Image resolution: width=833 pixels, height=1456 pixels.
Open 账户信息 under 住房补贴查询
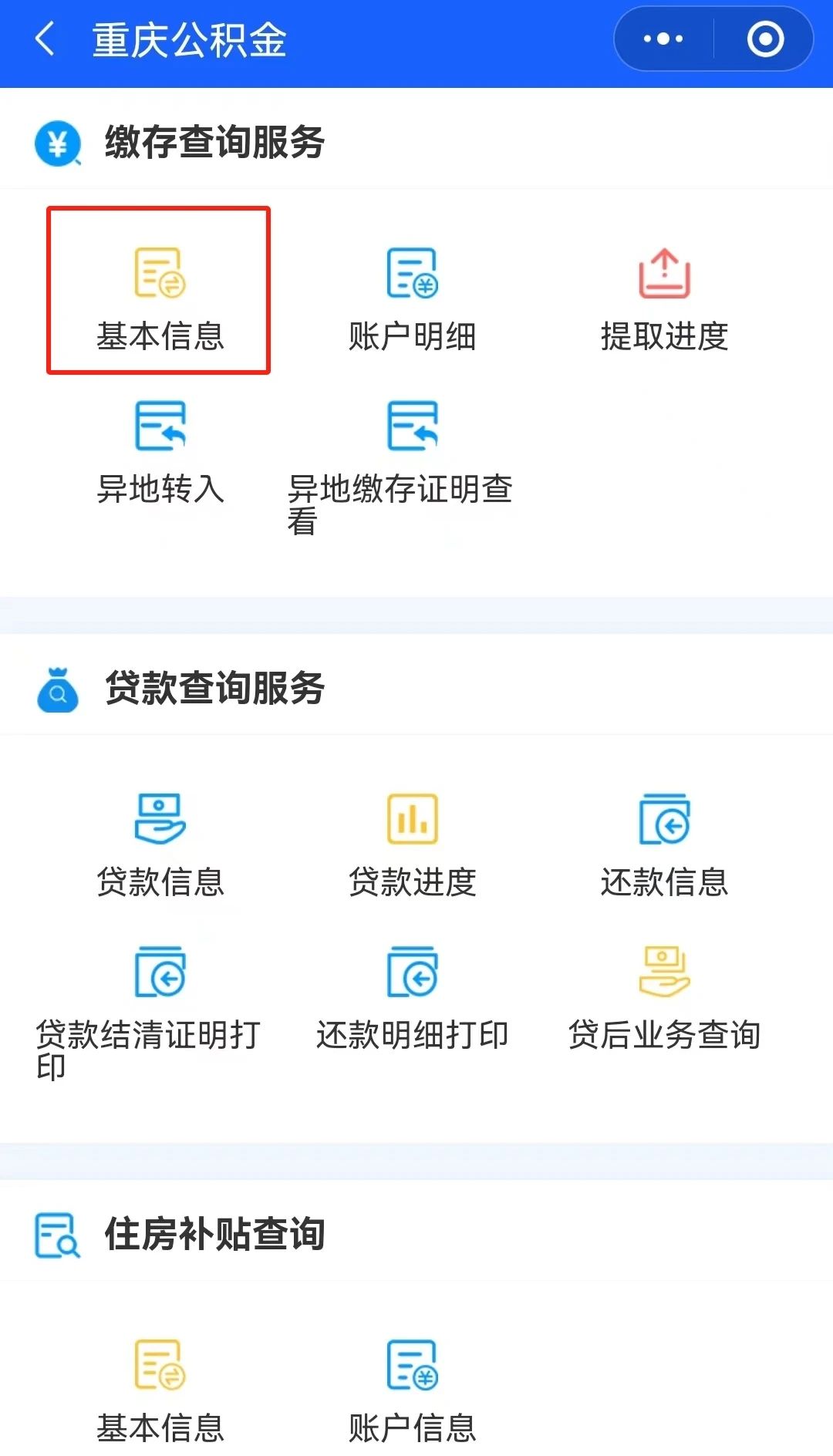(412, 1389)
